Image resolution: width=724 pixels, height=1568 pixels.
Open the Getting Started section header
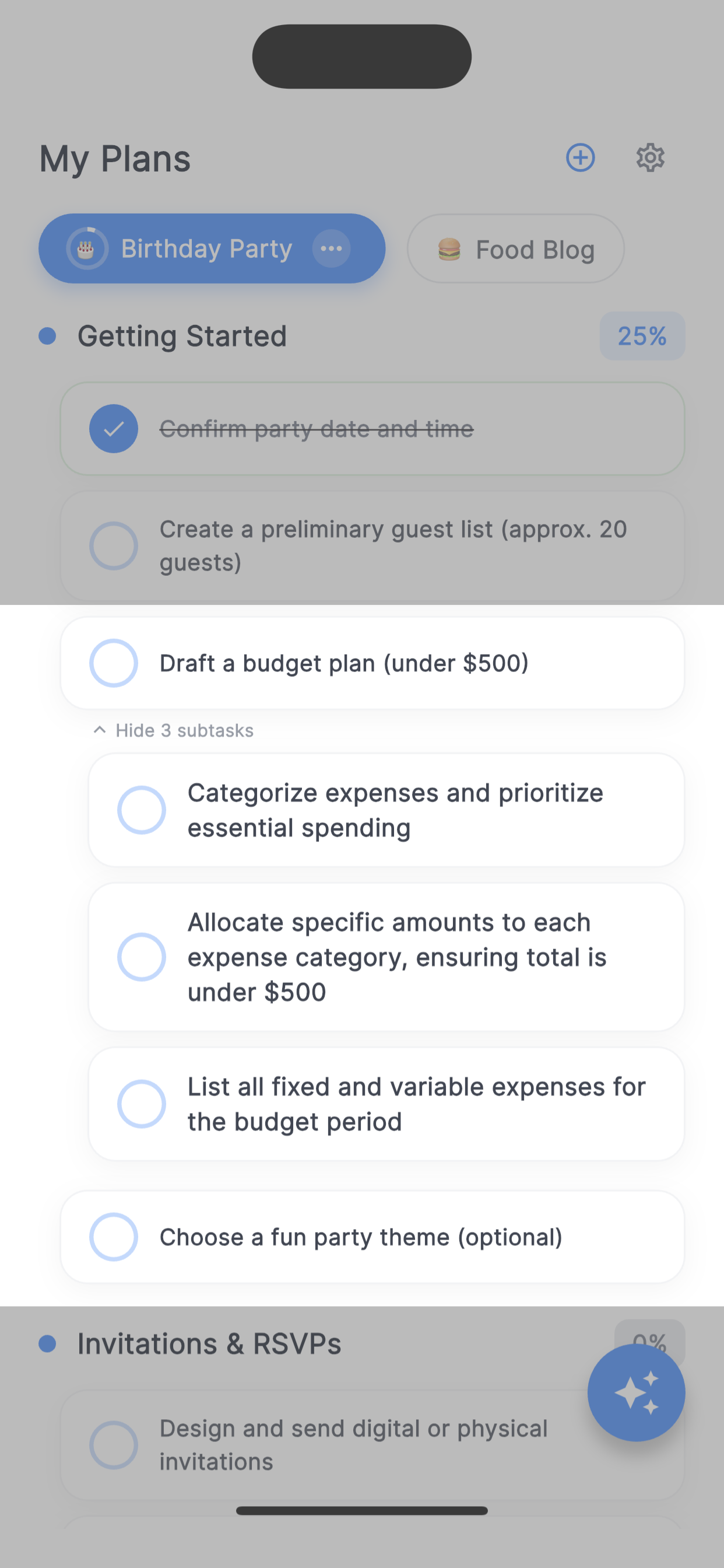tap(182, 335)
